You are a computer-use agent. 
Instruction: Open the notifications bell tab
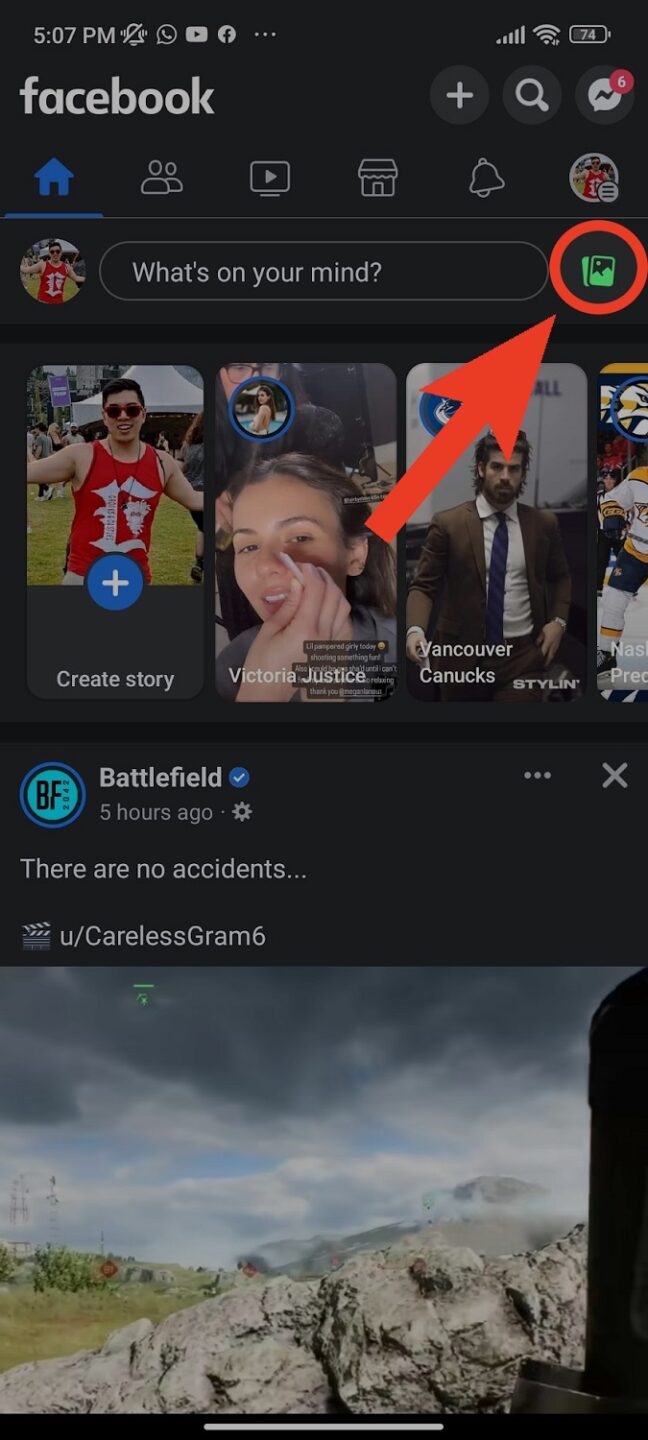point(486,179)
